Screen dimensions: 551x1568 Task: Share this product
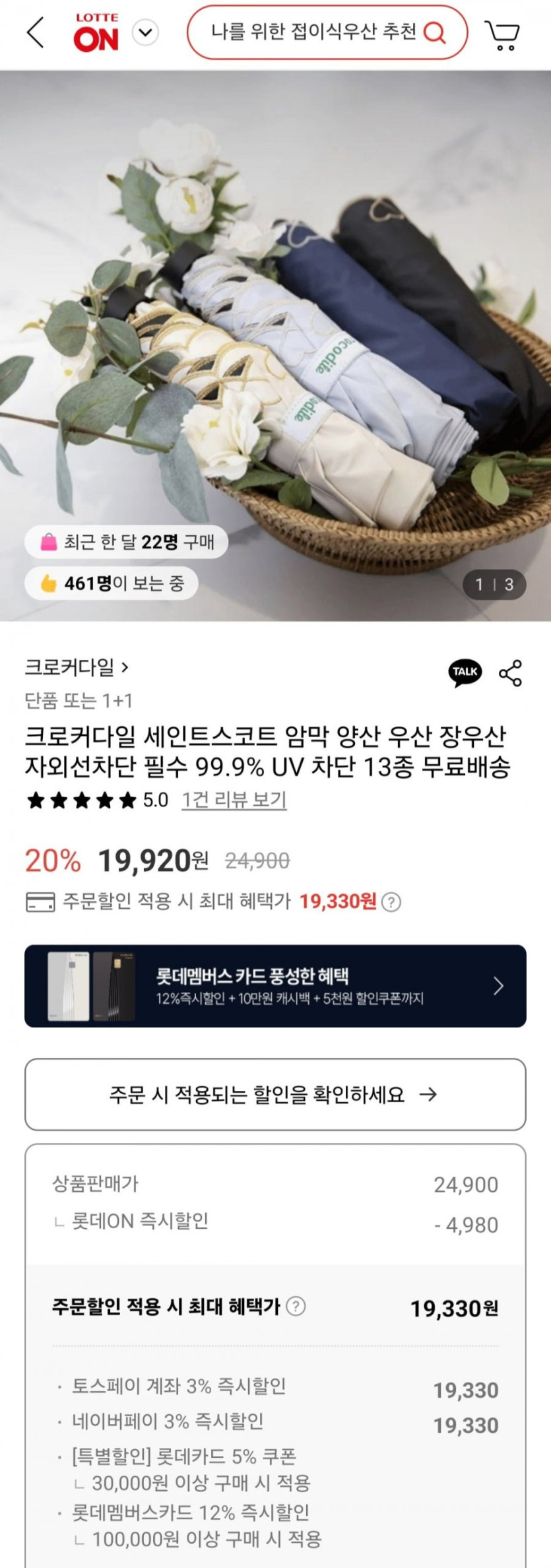[510, 672]
